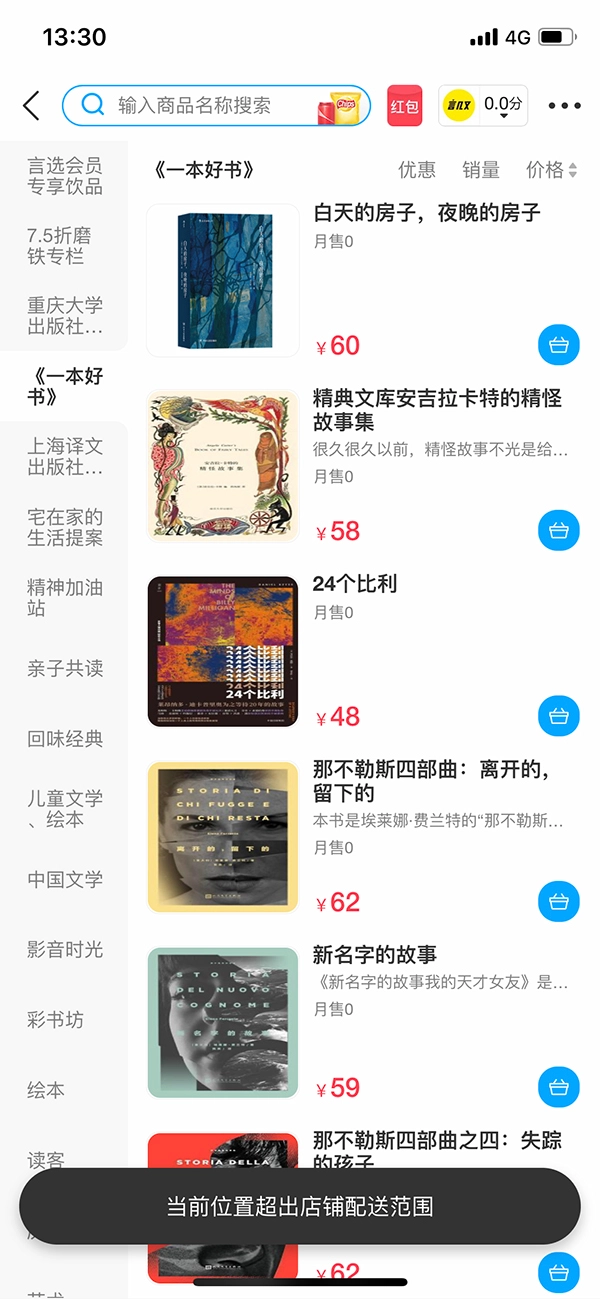This screenshot has width=600, height=1299.
Task: Open the 红包 red packet button
Action: pos(405,106)
